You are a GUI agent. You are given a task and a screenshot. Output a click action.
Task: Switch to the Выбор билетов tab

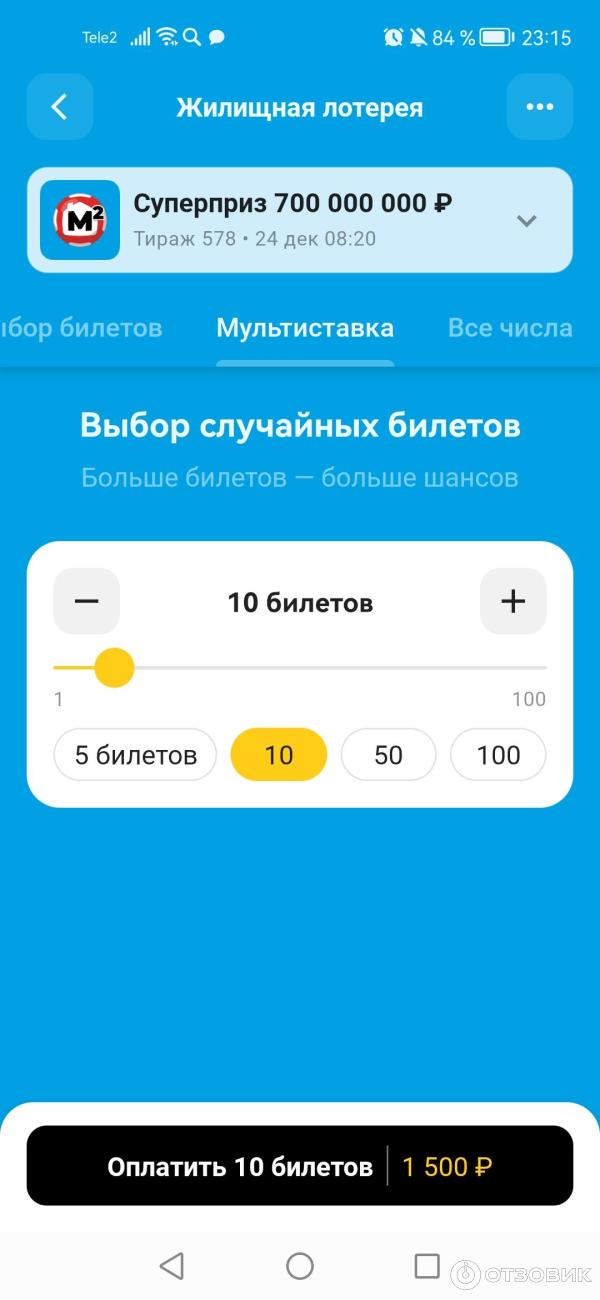82,328
